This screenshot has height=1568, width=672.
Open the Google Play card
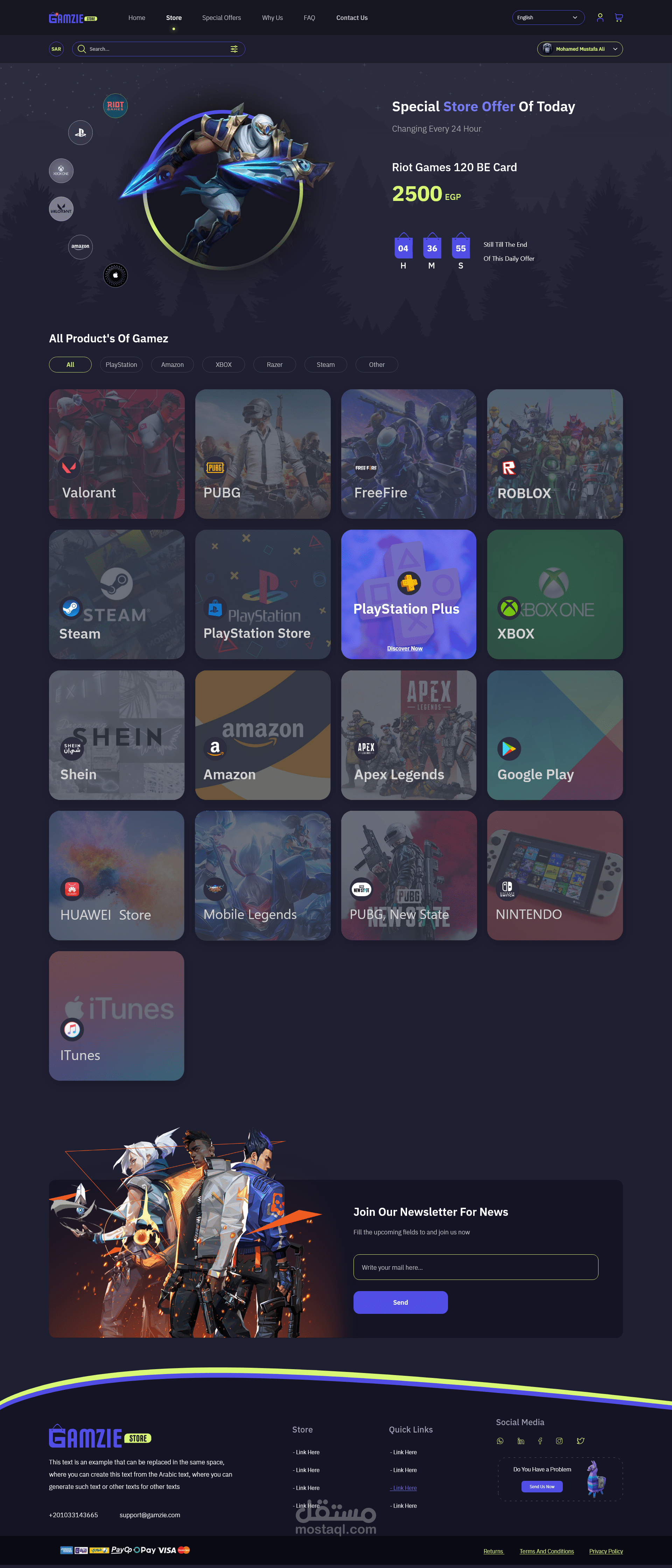(555, 735)
